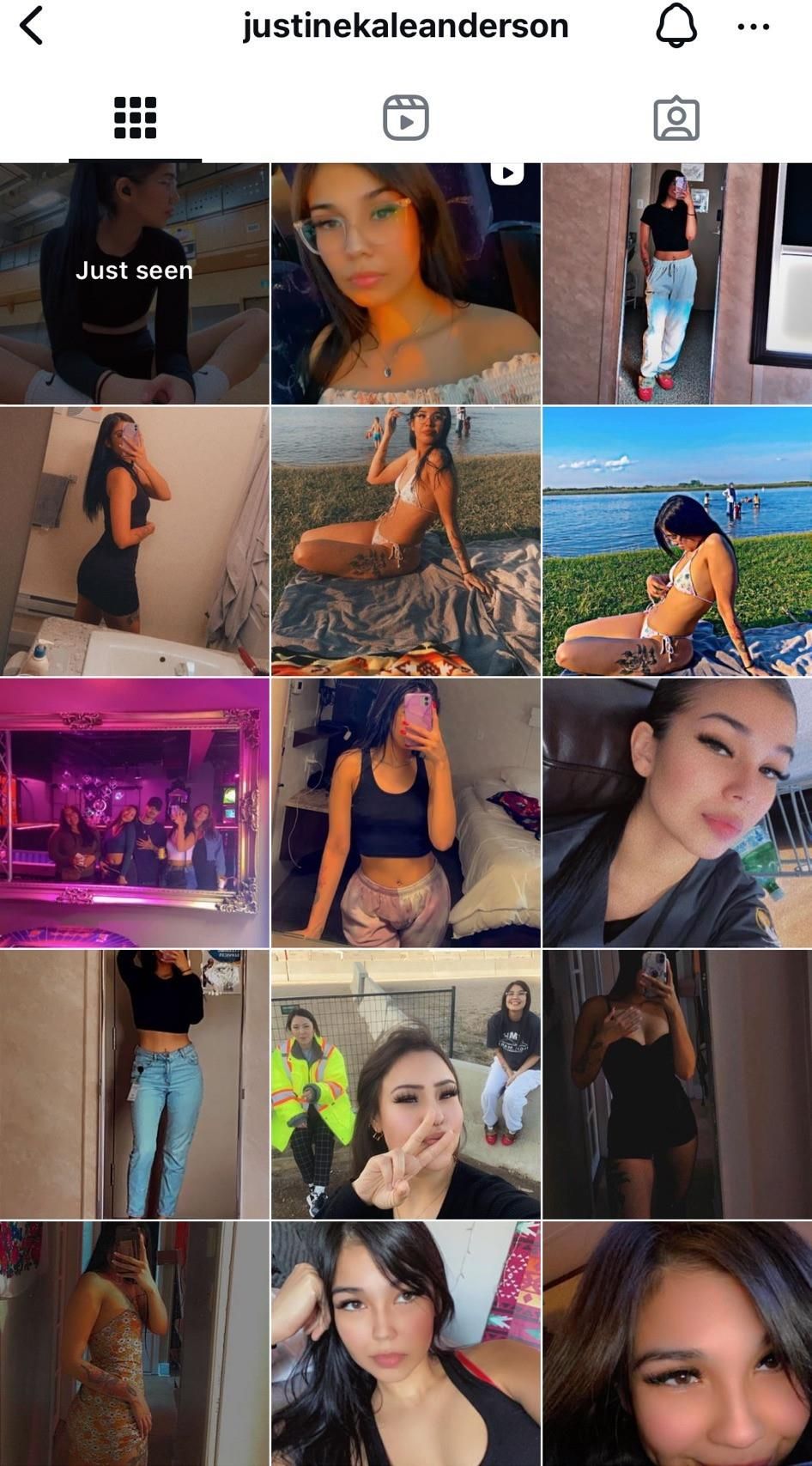The image size is (812, 1466).
Task: Open the mirror selfie in light blue jeans
Action: (x=134, y=1084)
